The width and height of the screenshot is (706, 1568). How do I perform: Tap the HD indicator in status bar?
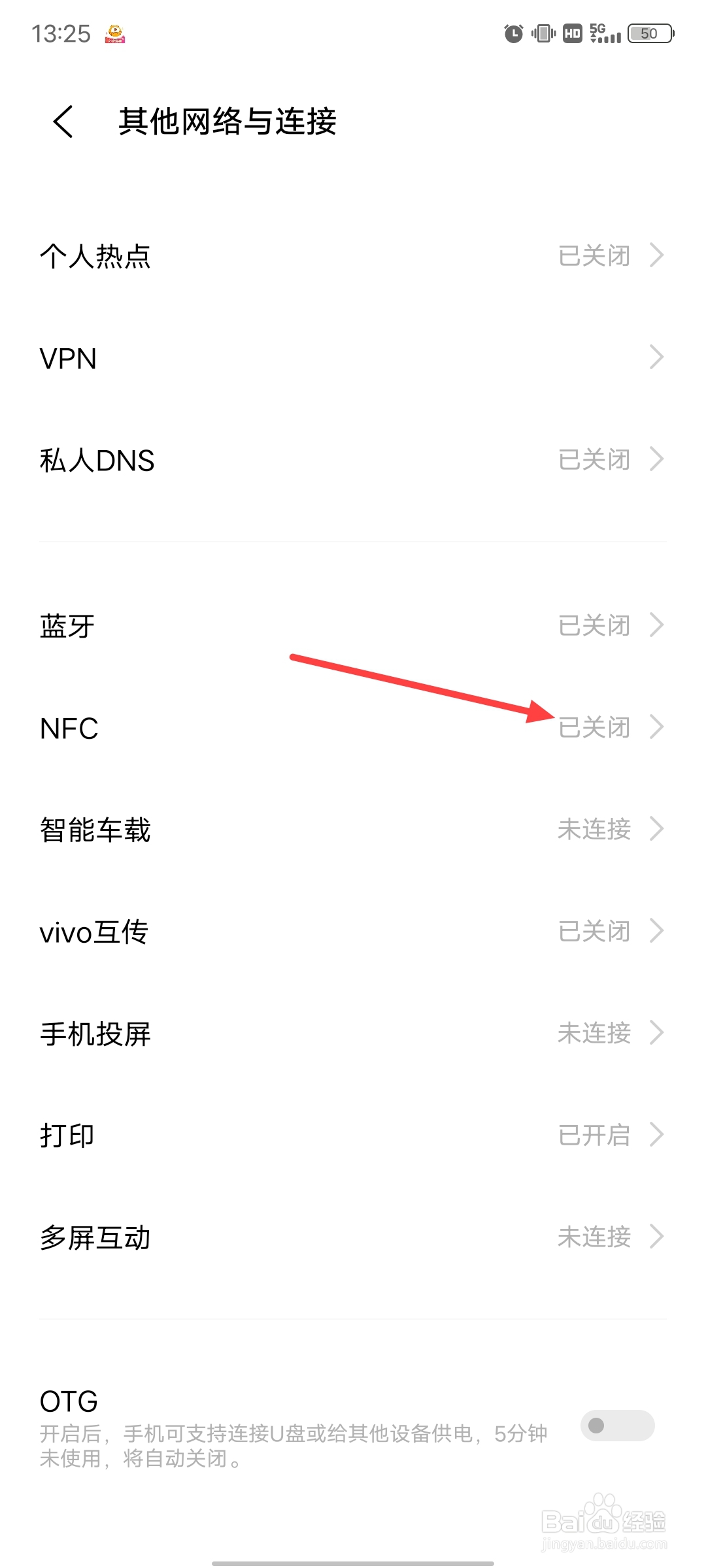[x=571, y=33]
